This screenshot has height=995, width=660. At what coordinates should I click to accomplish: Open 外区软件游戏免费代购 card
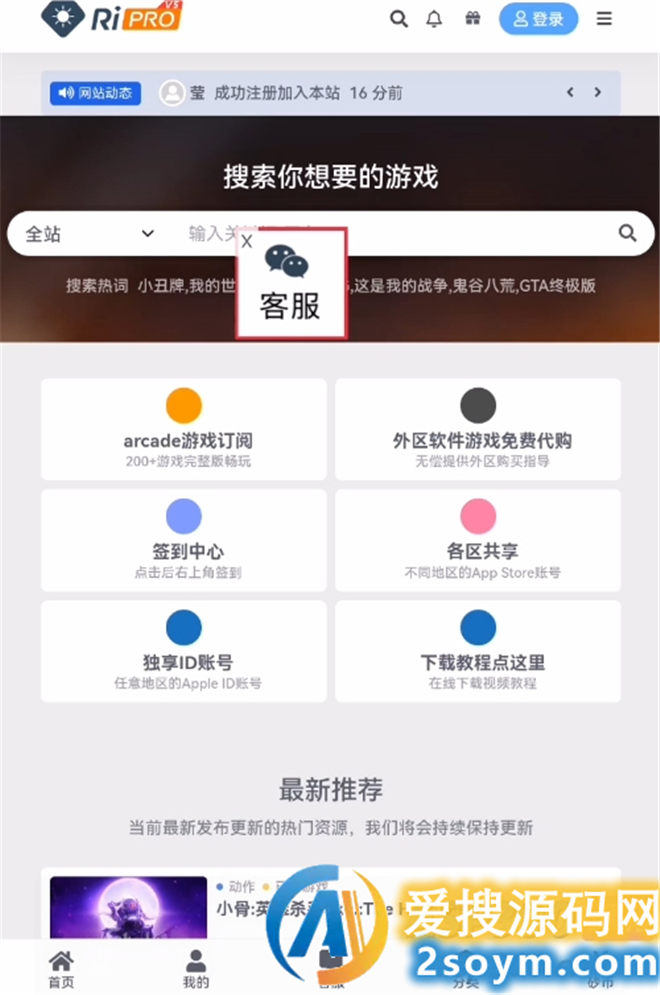478,429
